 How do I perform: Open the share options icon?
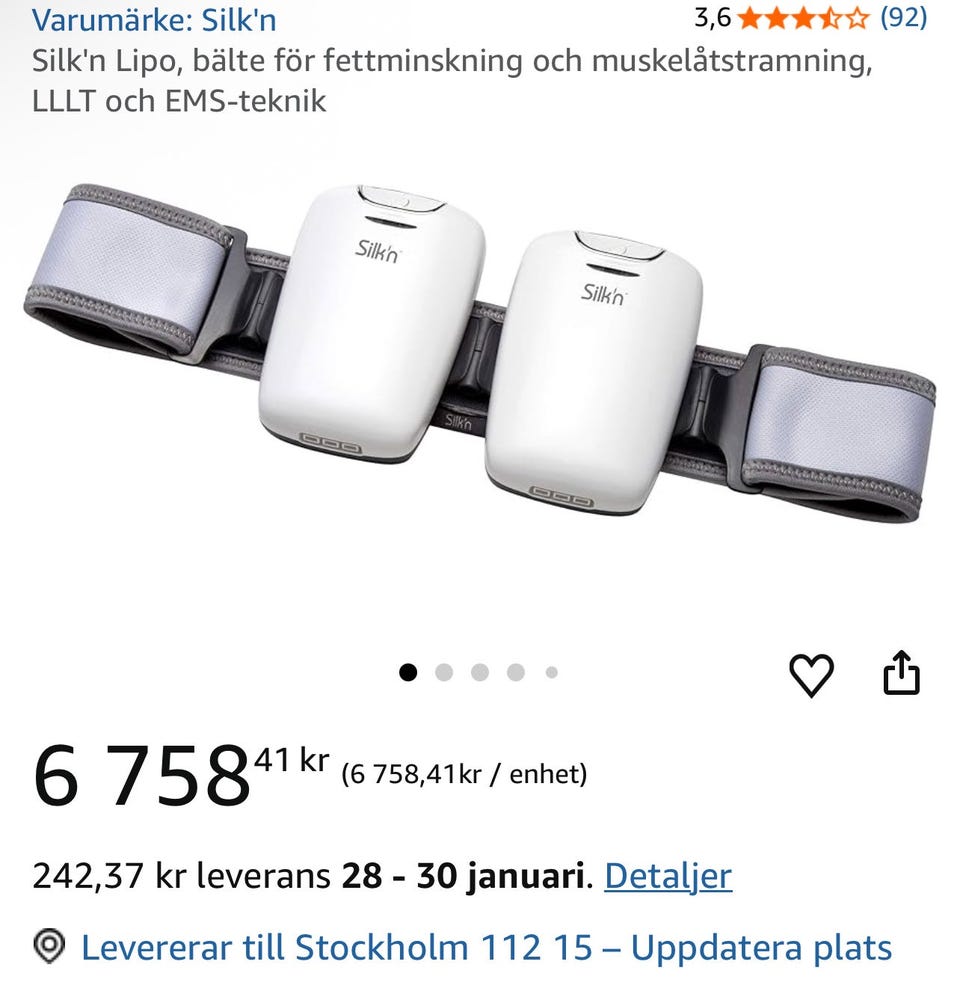pos(903,672)
